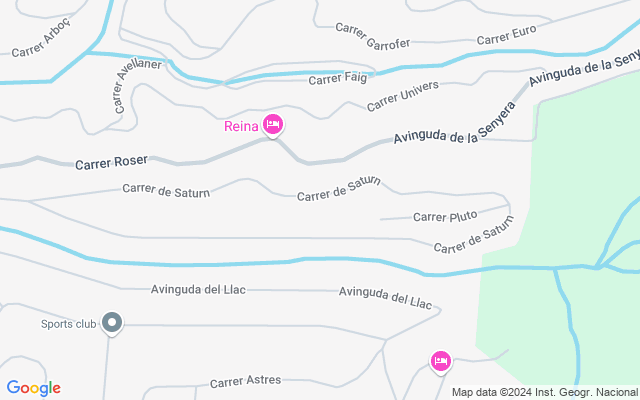Open the Reina hotel marker
The image size is (640, 400).
point(273,124)
